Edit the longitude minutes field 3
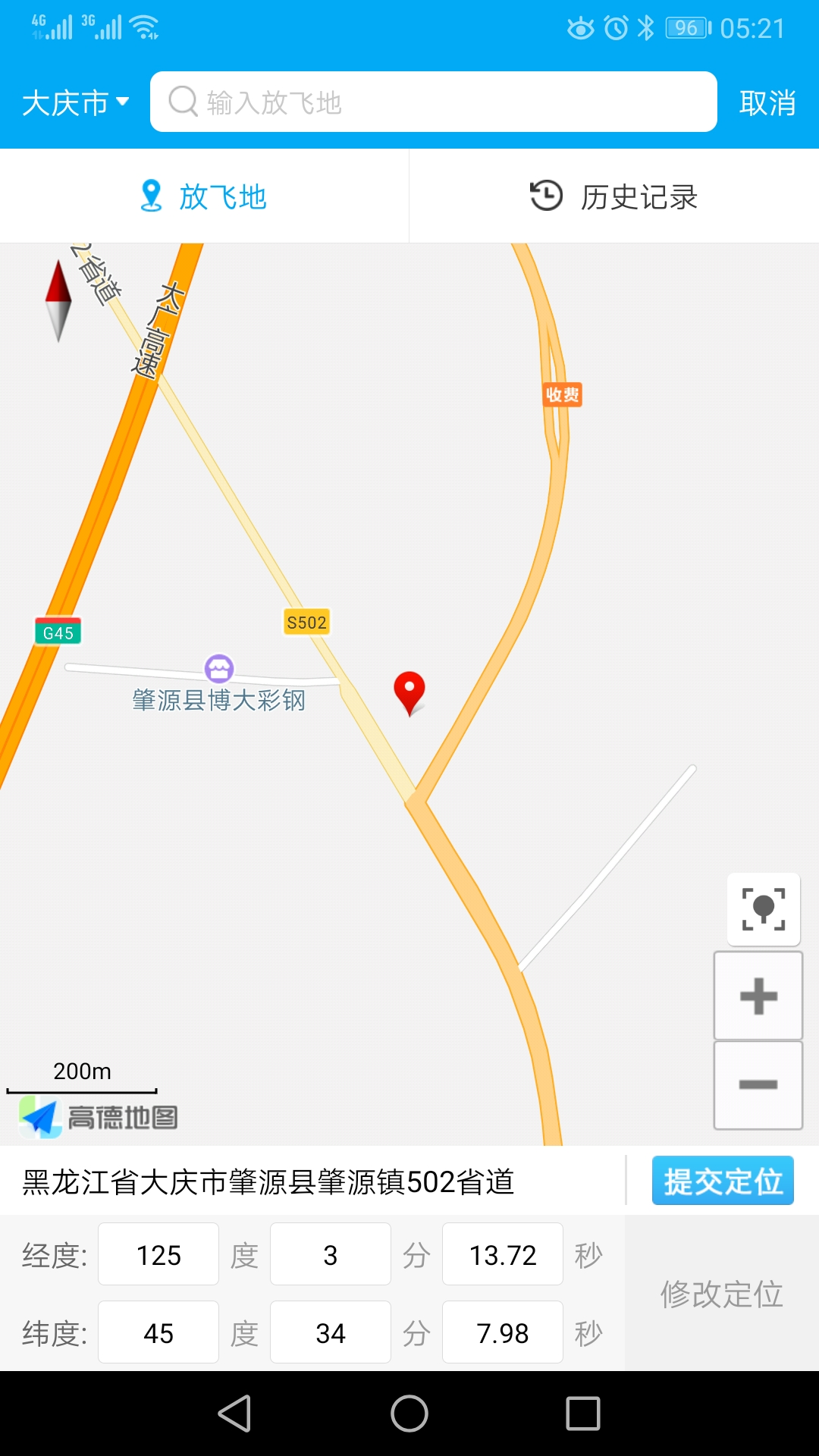Screen dimensions: 819x1456 click(x=330, y=1255)
